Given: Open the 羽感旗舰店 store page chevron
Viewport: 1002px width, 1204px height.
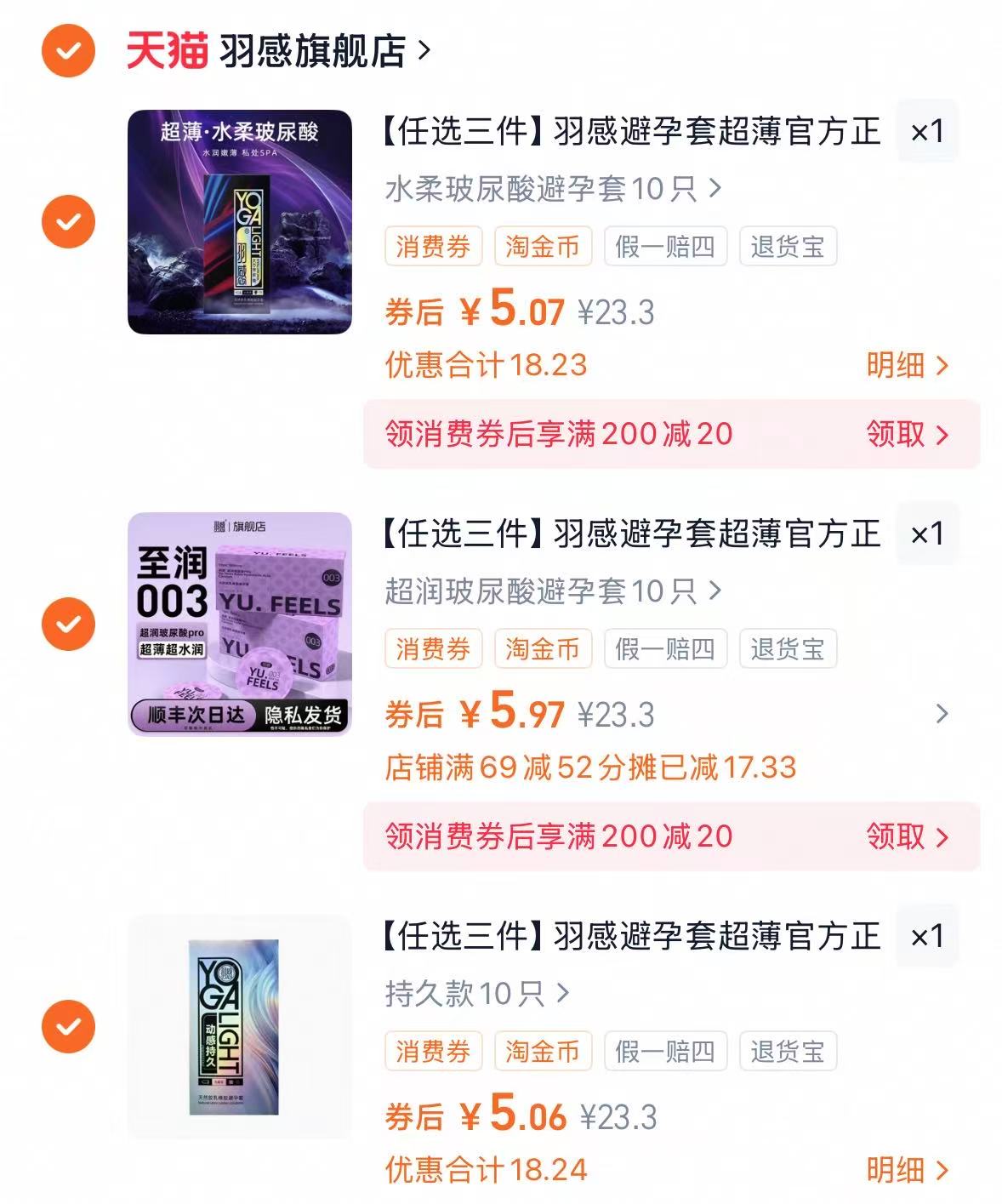Looking at the screenshot, I should [423, 50].
